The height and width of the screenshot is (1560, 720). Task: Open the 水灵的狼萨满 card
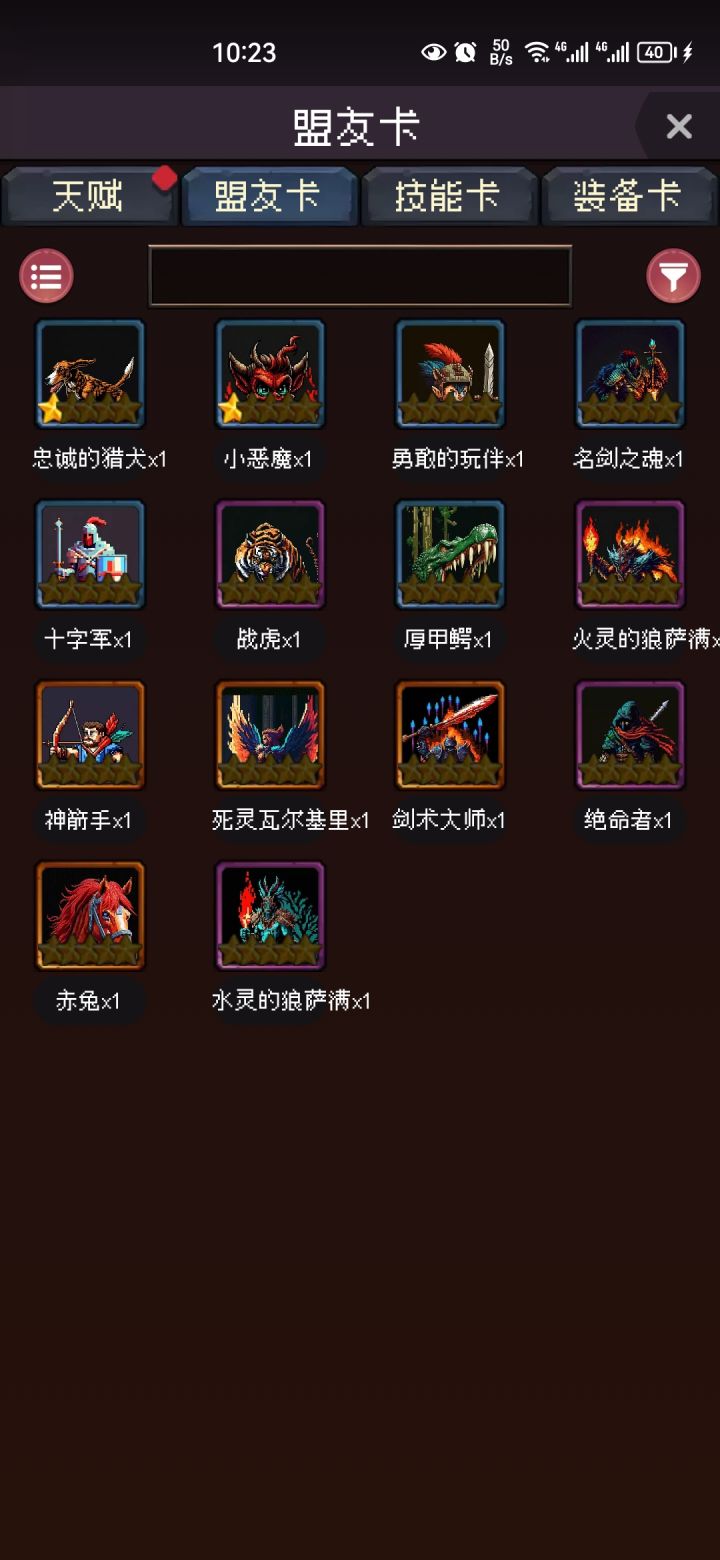coord(270,915)
